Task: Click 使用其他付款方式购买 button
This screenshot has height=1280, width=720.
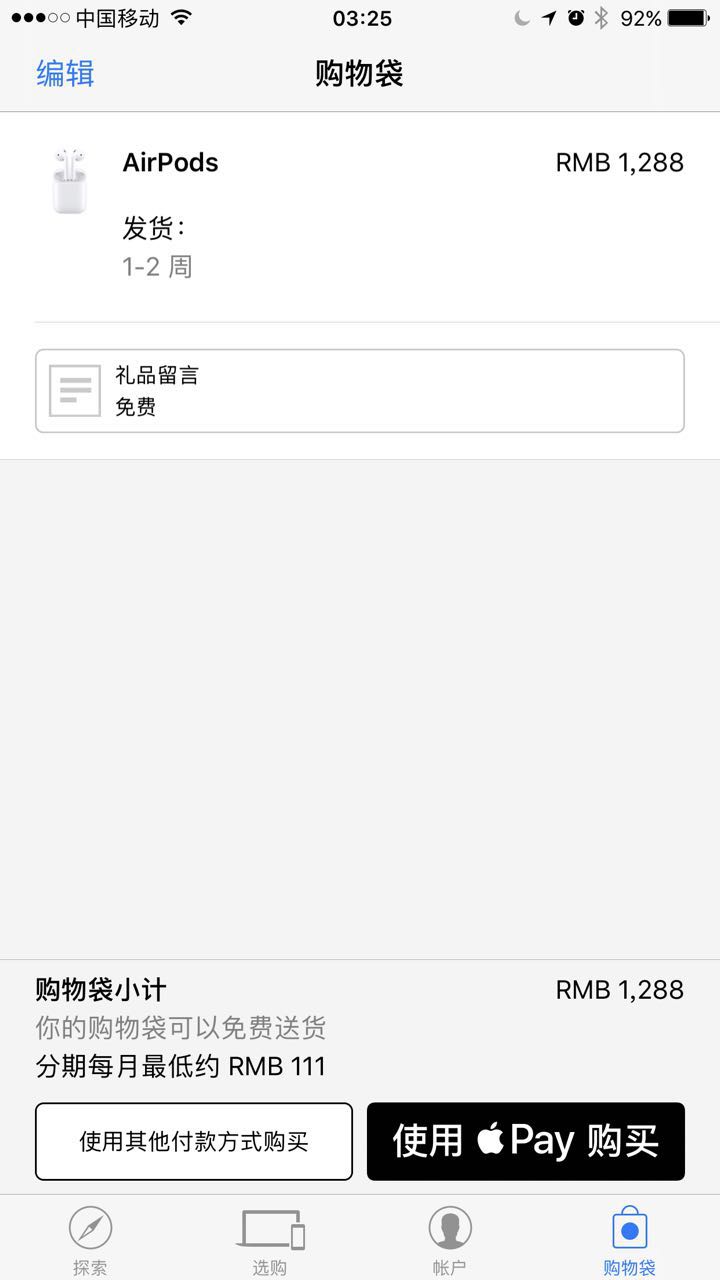Action: pyautogui.click(x=194, y=1140)
